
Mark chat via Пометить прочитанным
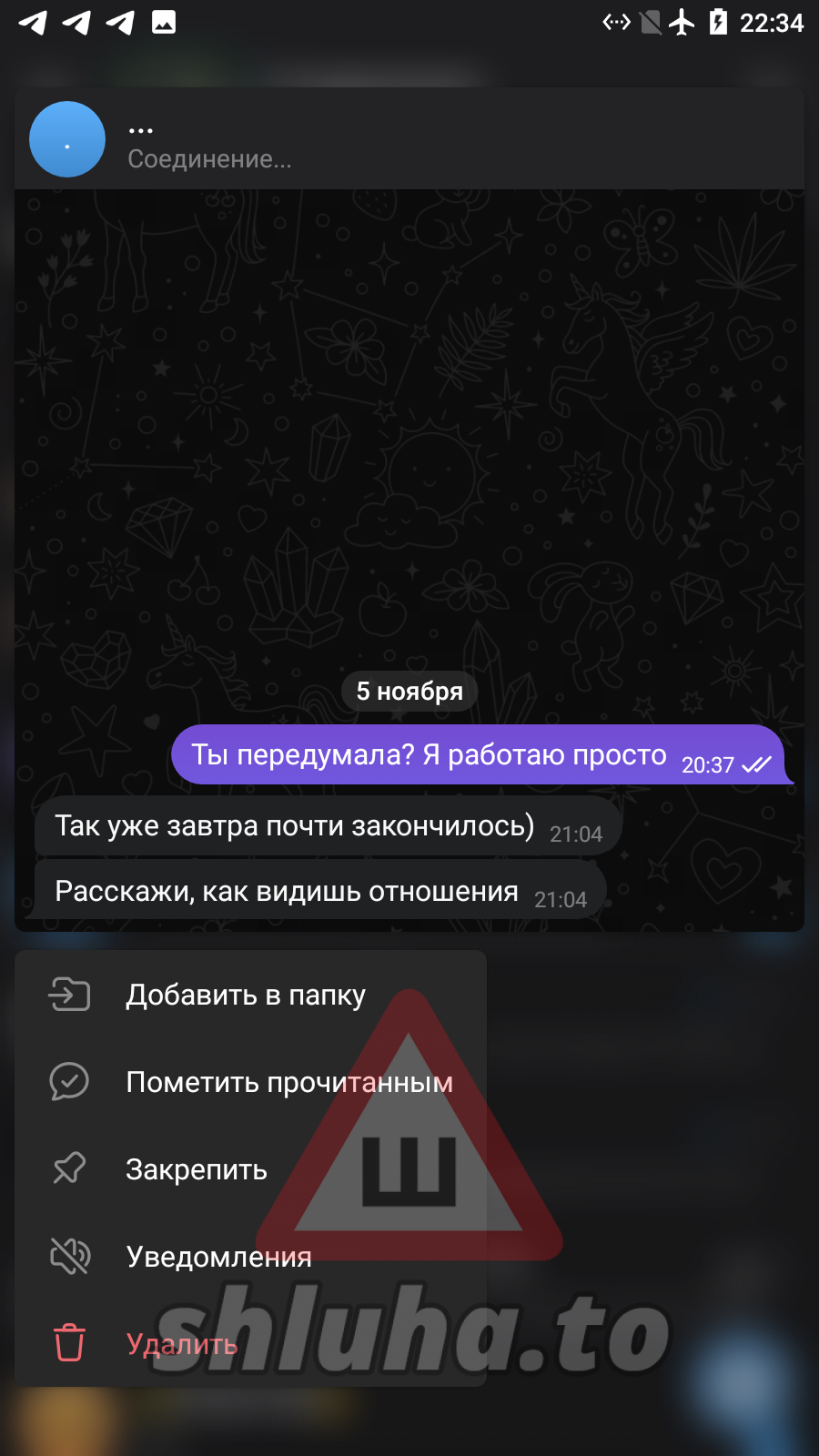288,1082
